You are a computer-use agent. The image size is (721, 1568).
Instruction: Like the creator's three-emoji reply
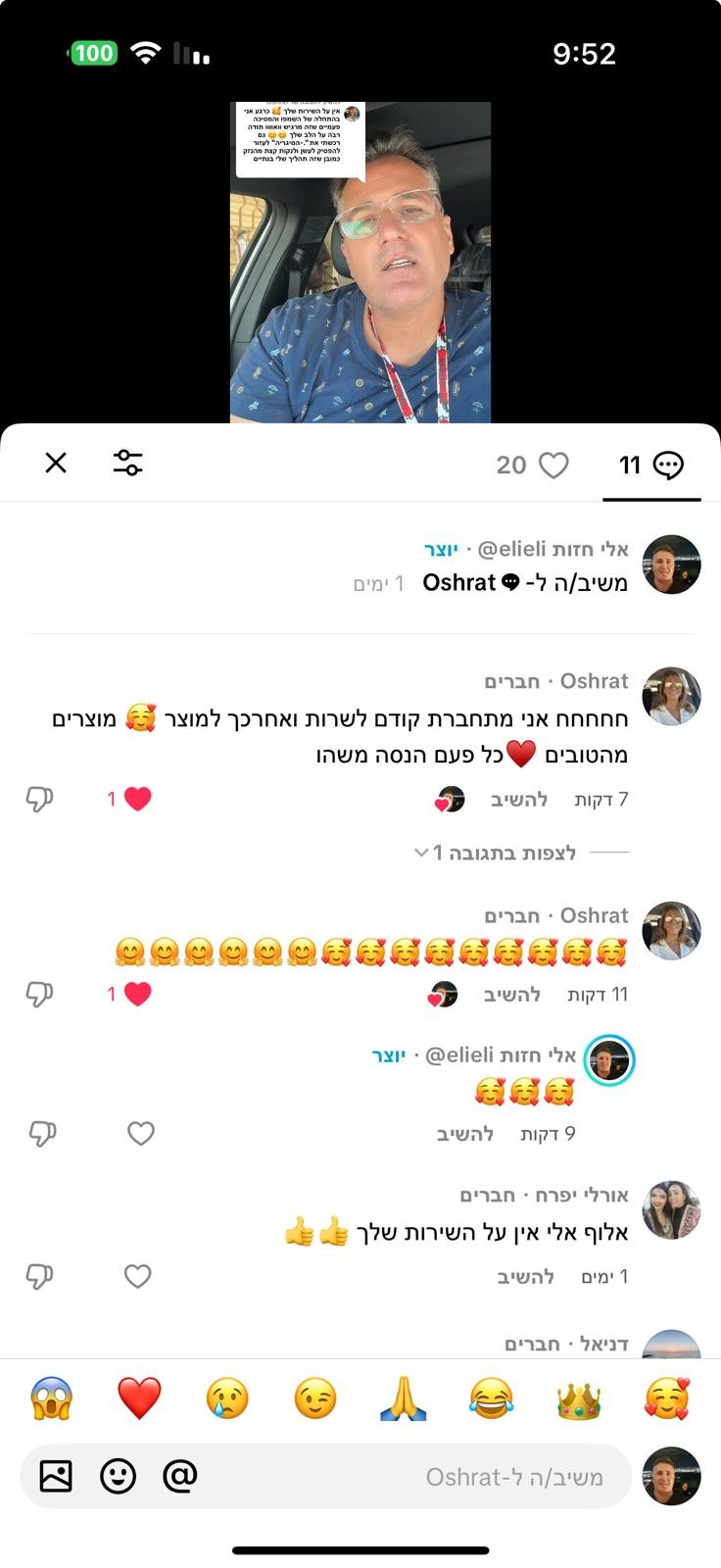(141, 1134)
